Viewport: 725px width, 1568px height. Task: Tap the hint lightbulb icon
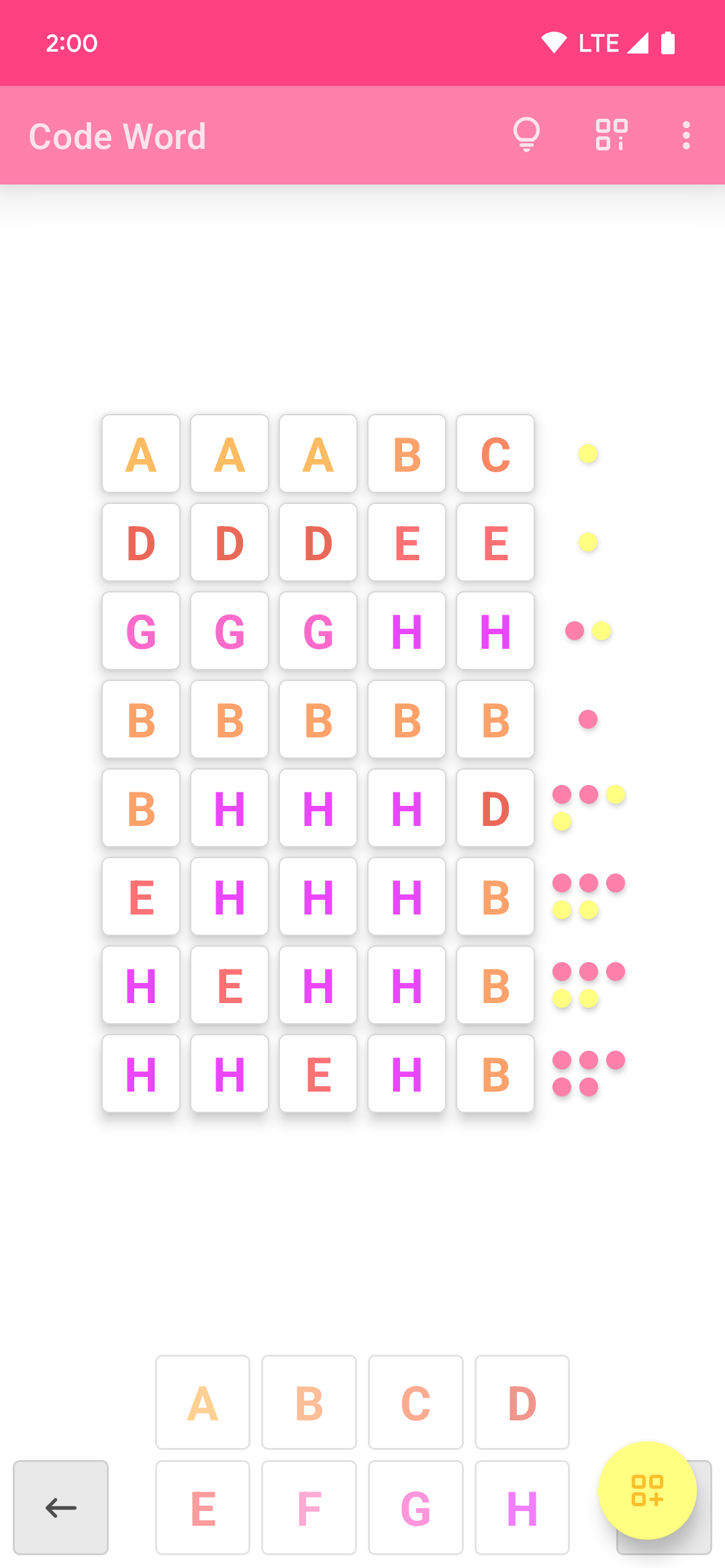526,135
